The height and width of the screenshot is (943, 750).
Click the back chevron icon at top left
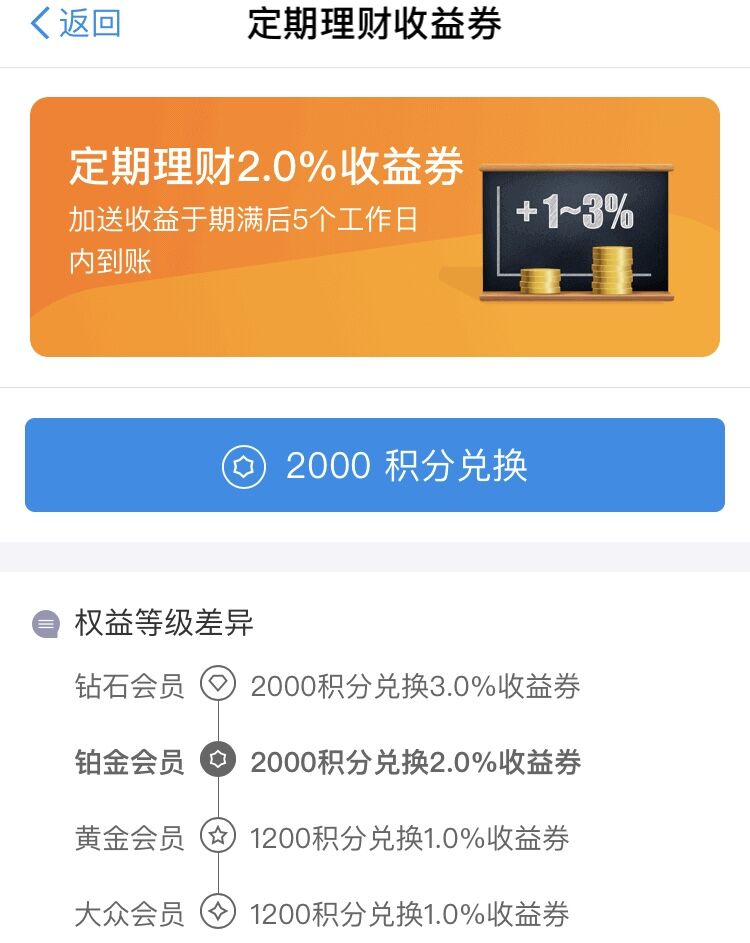36,22
